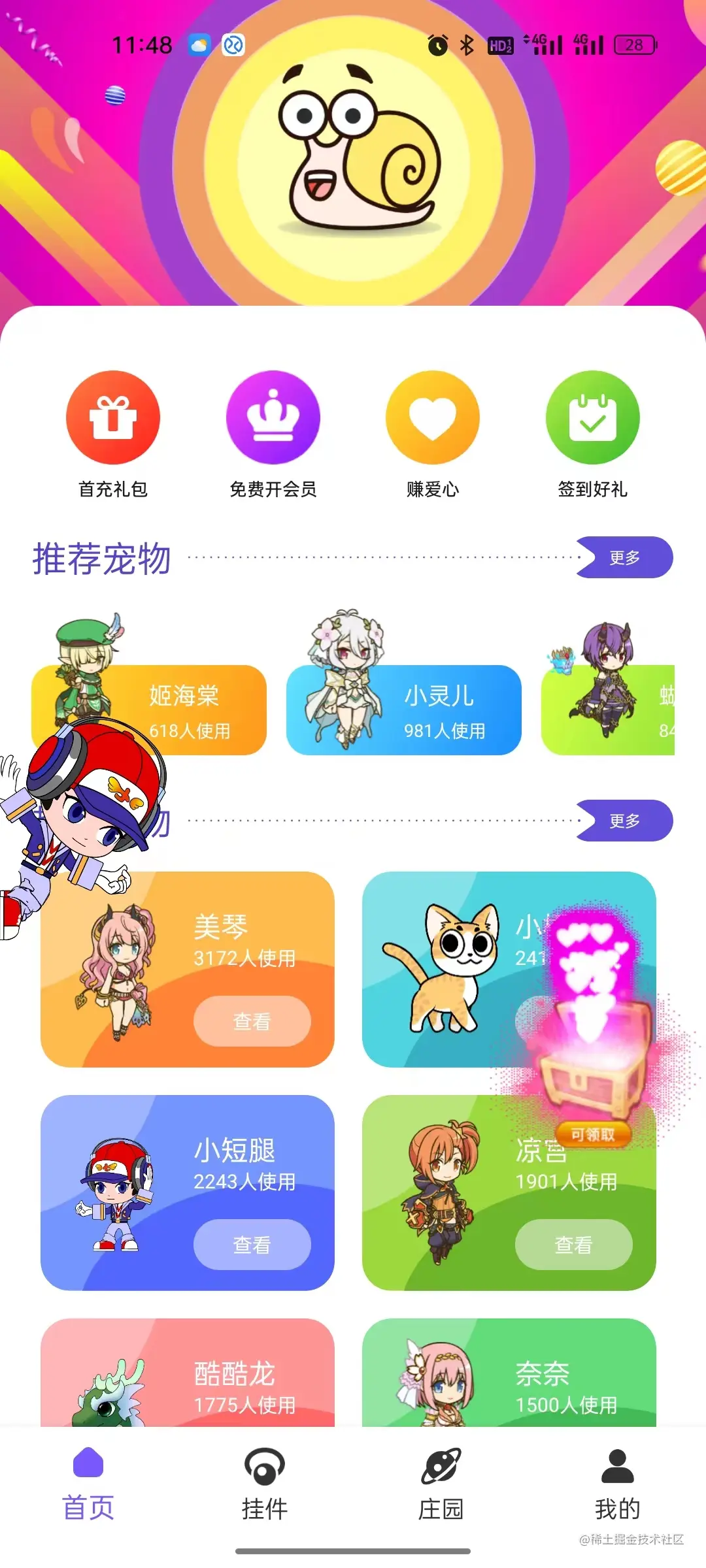Tap the Bluetooth status icon

coord(468,44)
